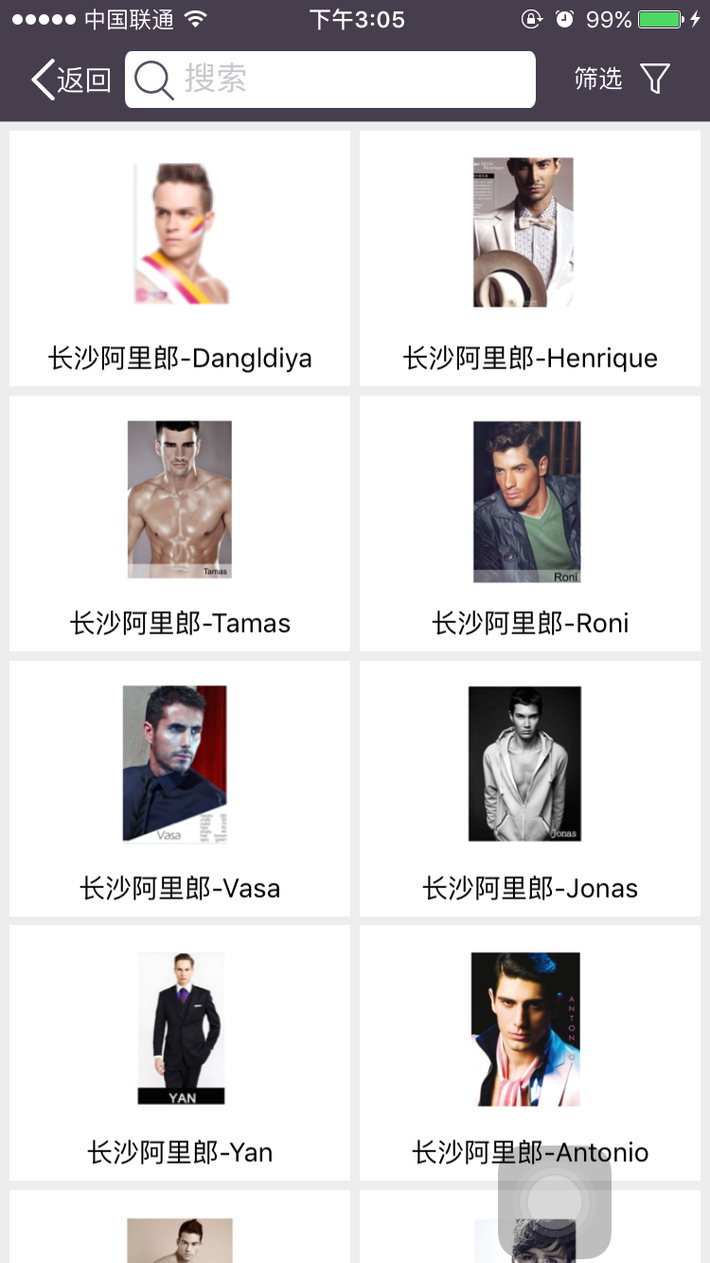The height and width of the screenshot is (1263, 710).
Task: Select the 长沙阿里郎-Roni card
Action: tap(530, 523)
